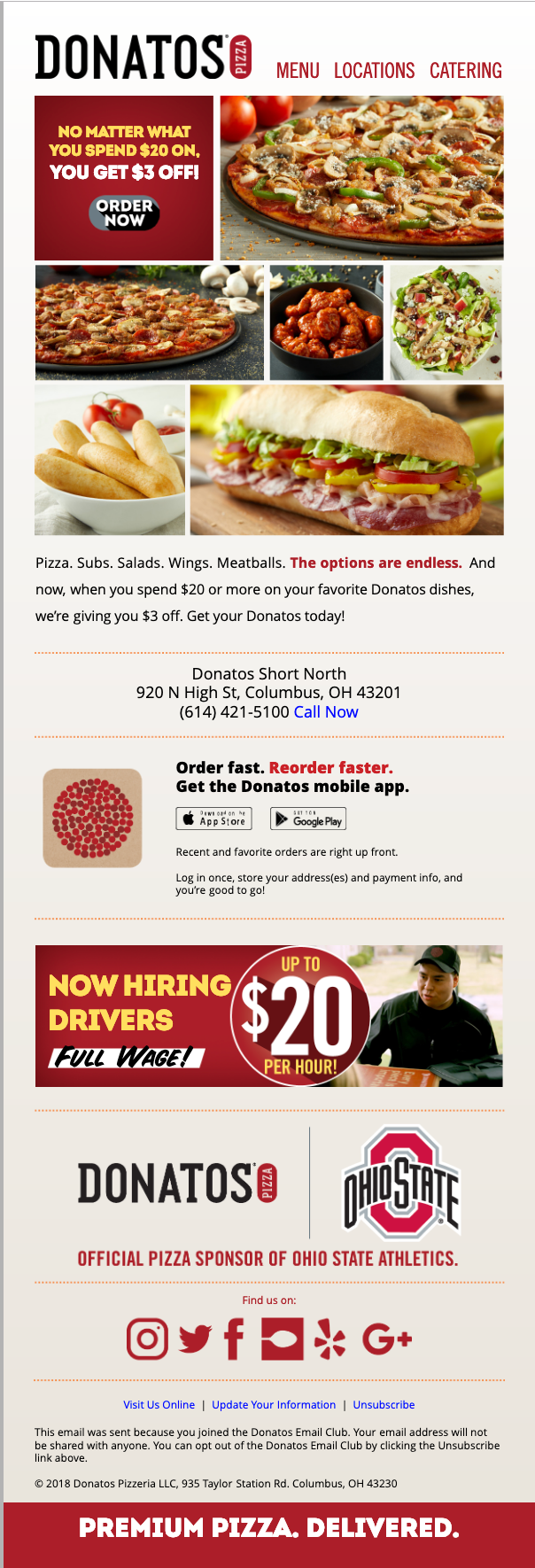Open the MENU link
The width and height of the screenshot is (535, 1568).
[x=298, y=71]
